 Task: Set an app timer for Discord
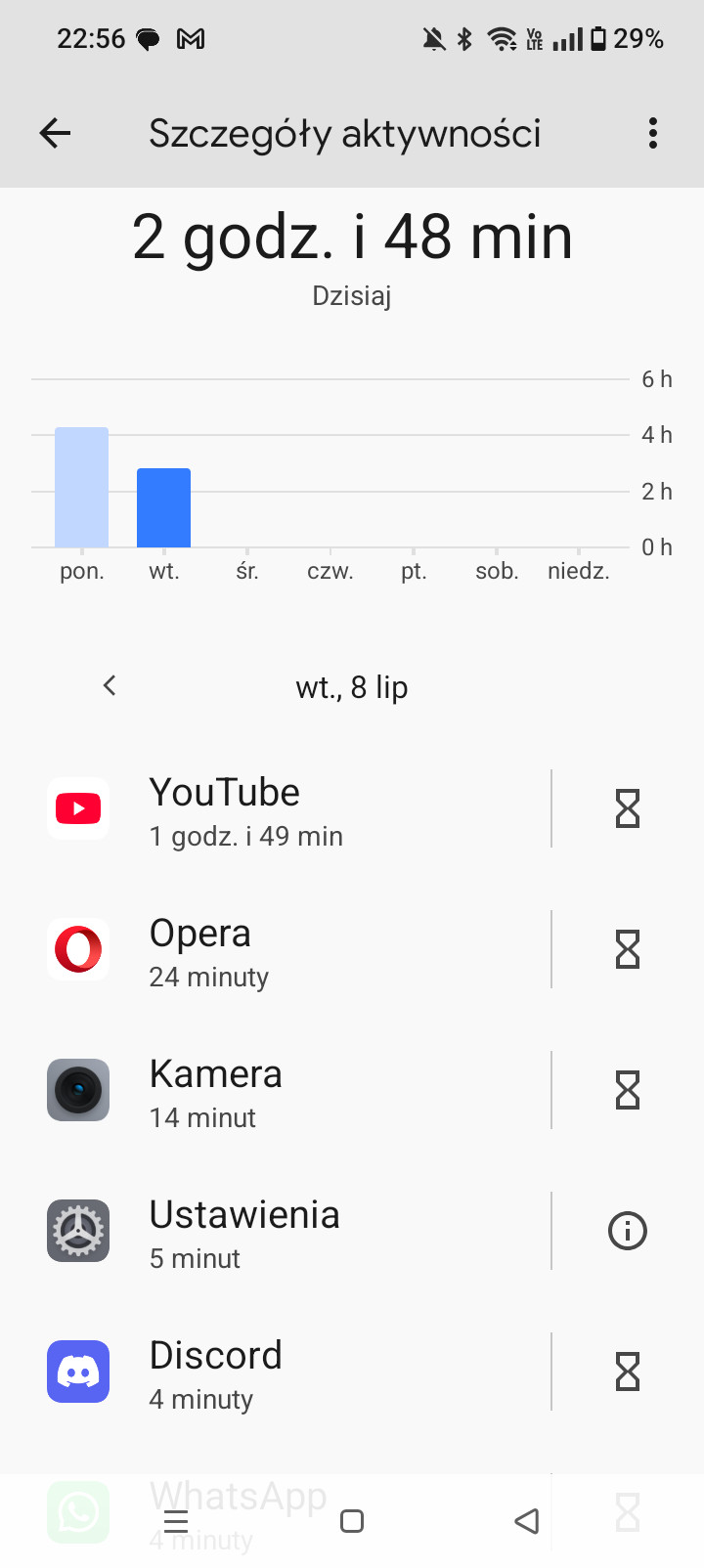click(628, 1372)
